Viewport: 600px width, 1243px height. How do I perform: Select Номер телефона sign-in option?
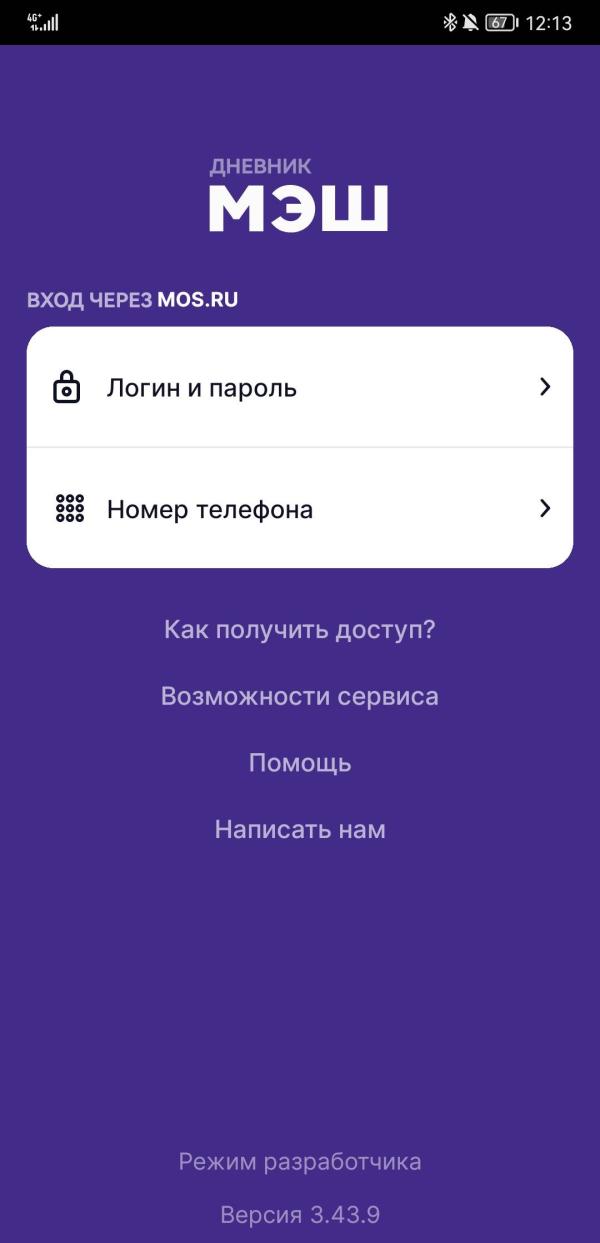pos(300,508)
